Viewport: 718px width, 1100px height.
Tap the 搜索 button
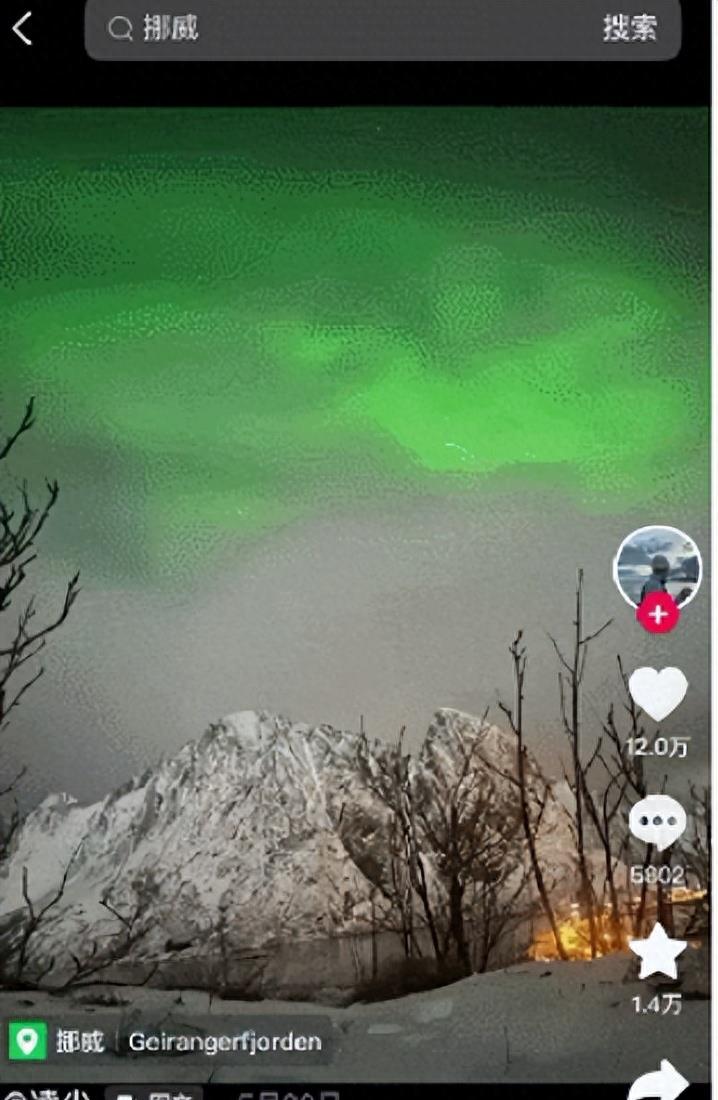[629, 29]
